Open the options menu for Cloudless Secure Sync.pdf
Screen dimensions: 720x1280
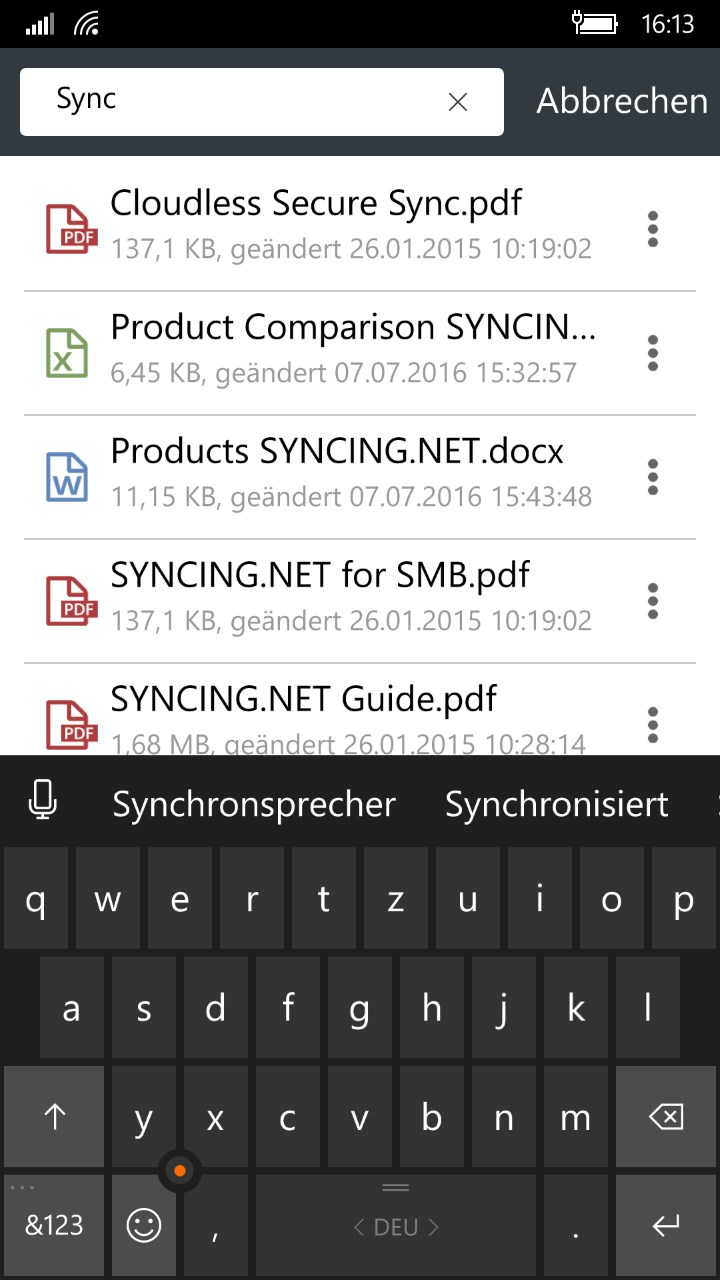click(652, 228)
